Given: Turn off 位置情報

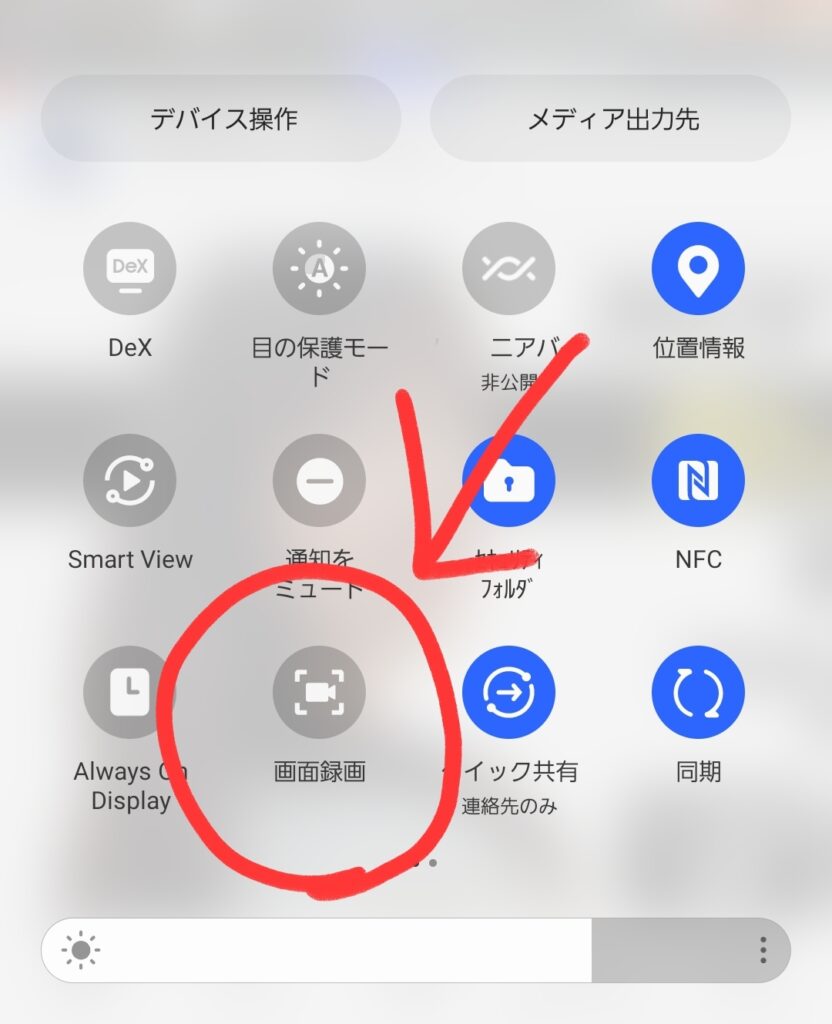Looking at the screenshot, I should point(698,269).
